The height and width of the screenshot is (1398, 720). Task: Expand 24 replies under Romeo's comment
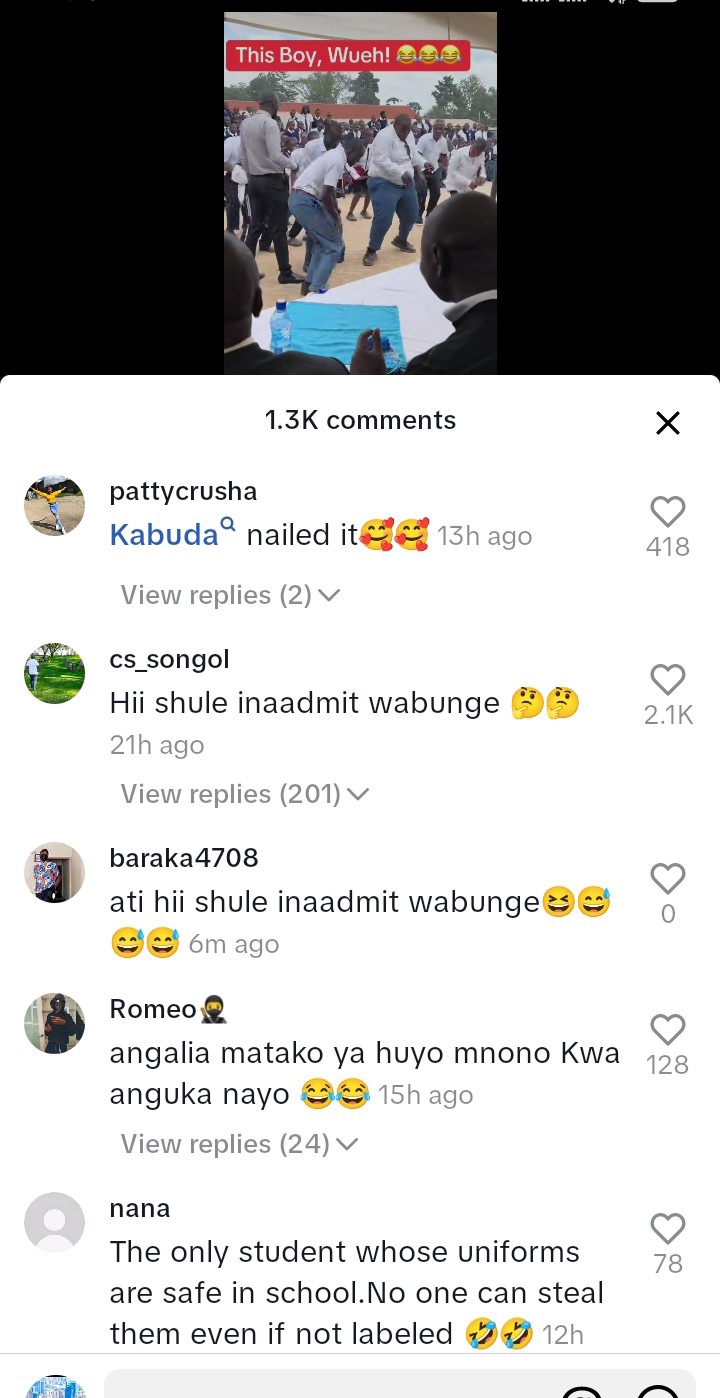coord(239,1144)
